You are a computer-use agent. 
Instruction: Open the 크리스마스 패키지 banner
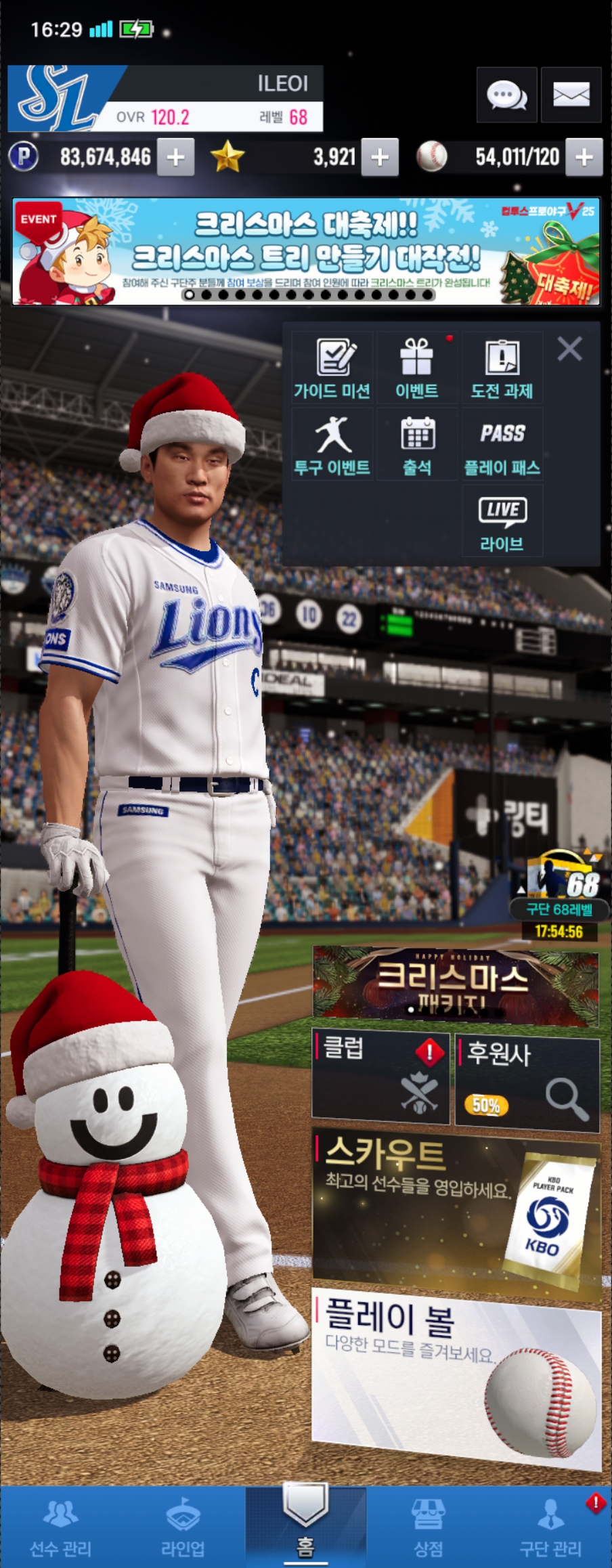[455, 982]
